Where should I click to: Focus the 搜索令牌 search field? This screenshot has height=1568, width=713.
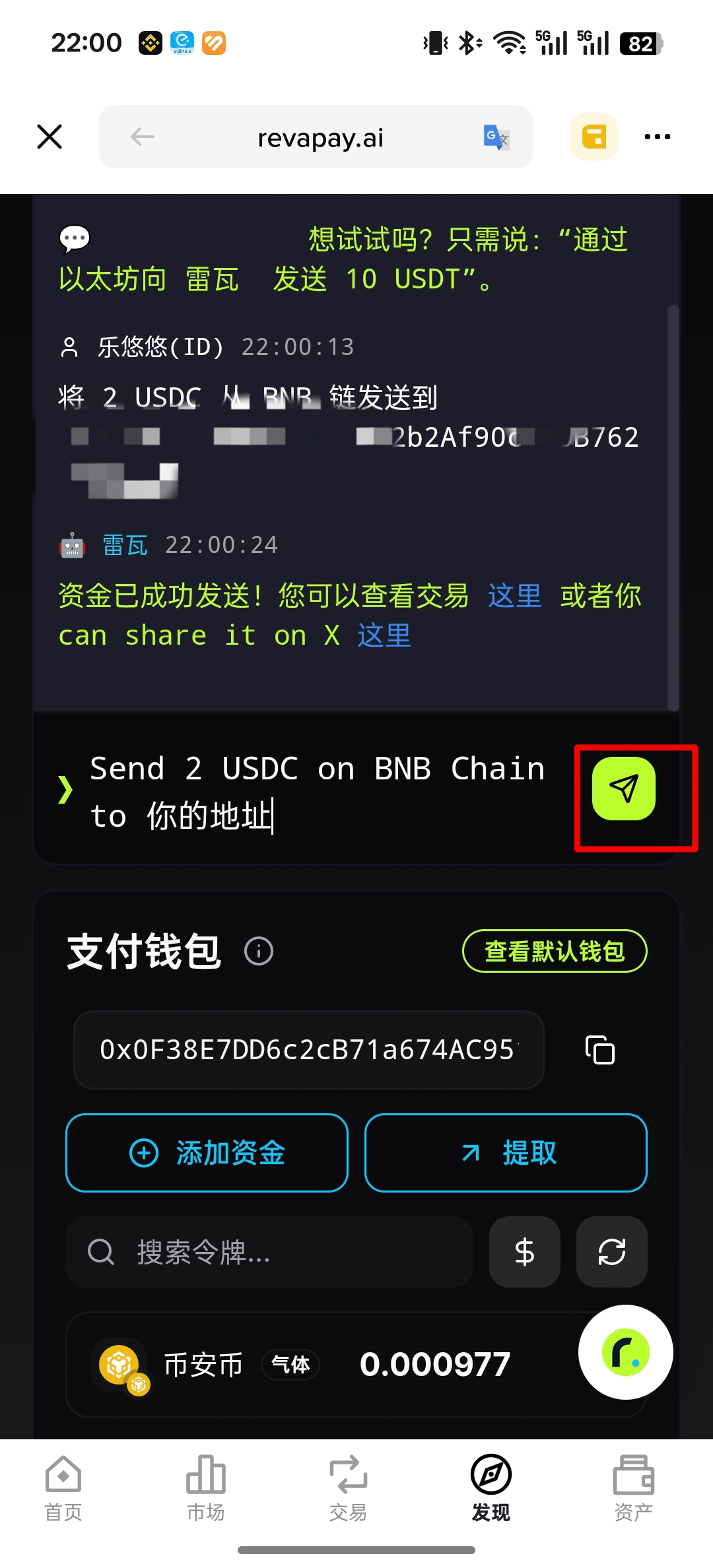(x=277, y=1252)
